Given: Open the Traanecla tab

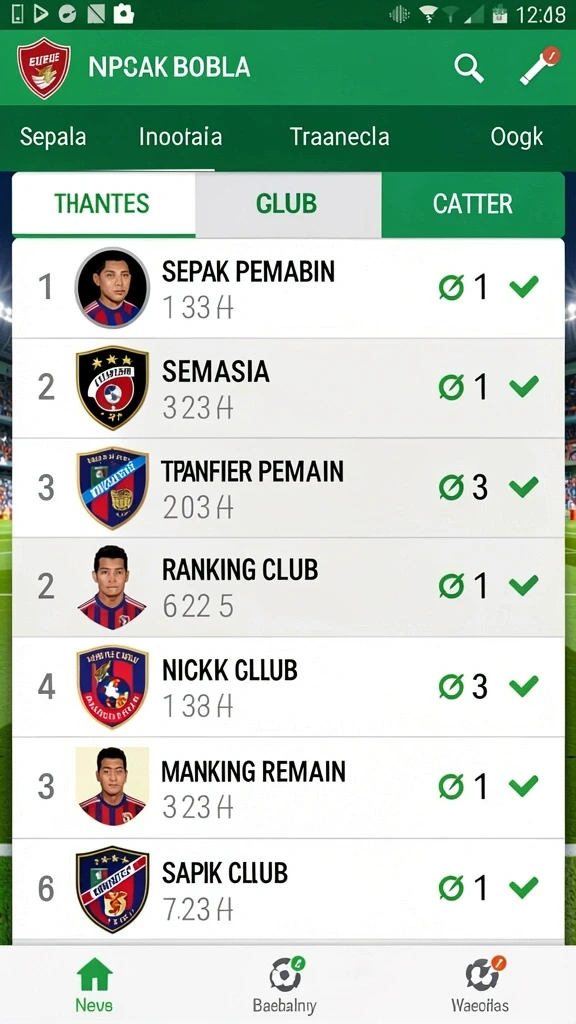Looking at the screenshot, I should 340,136.
